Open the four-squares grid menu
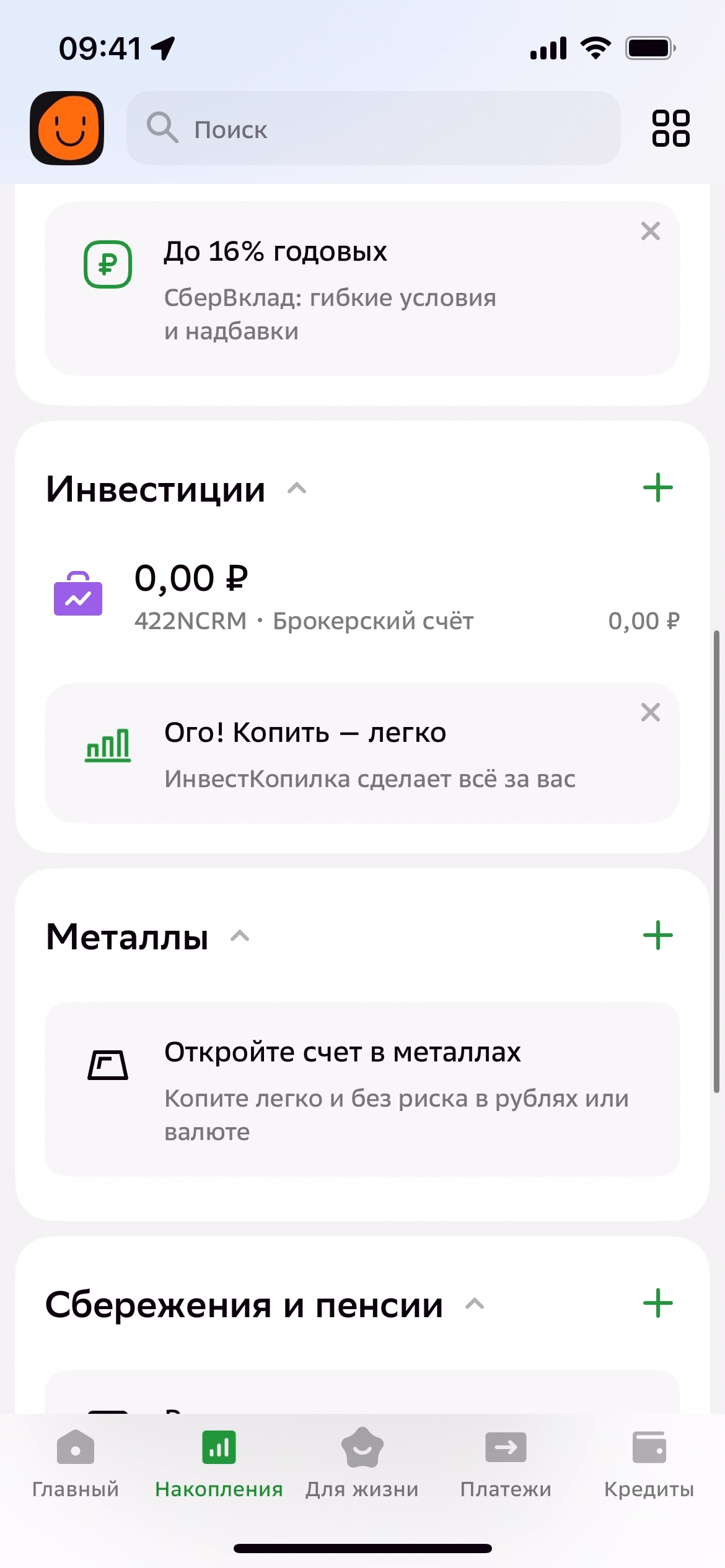The width and height of the screenshot is (725, 1568). (670, 128)
